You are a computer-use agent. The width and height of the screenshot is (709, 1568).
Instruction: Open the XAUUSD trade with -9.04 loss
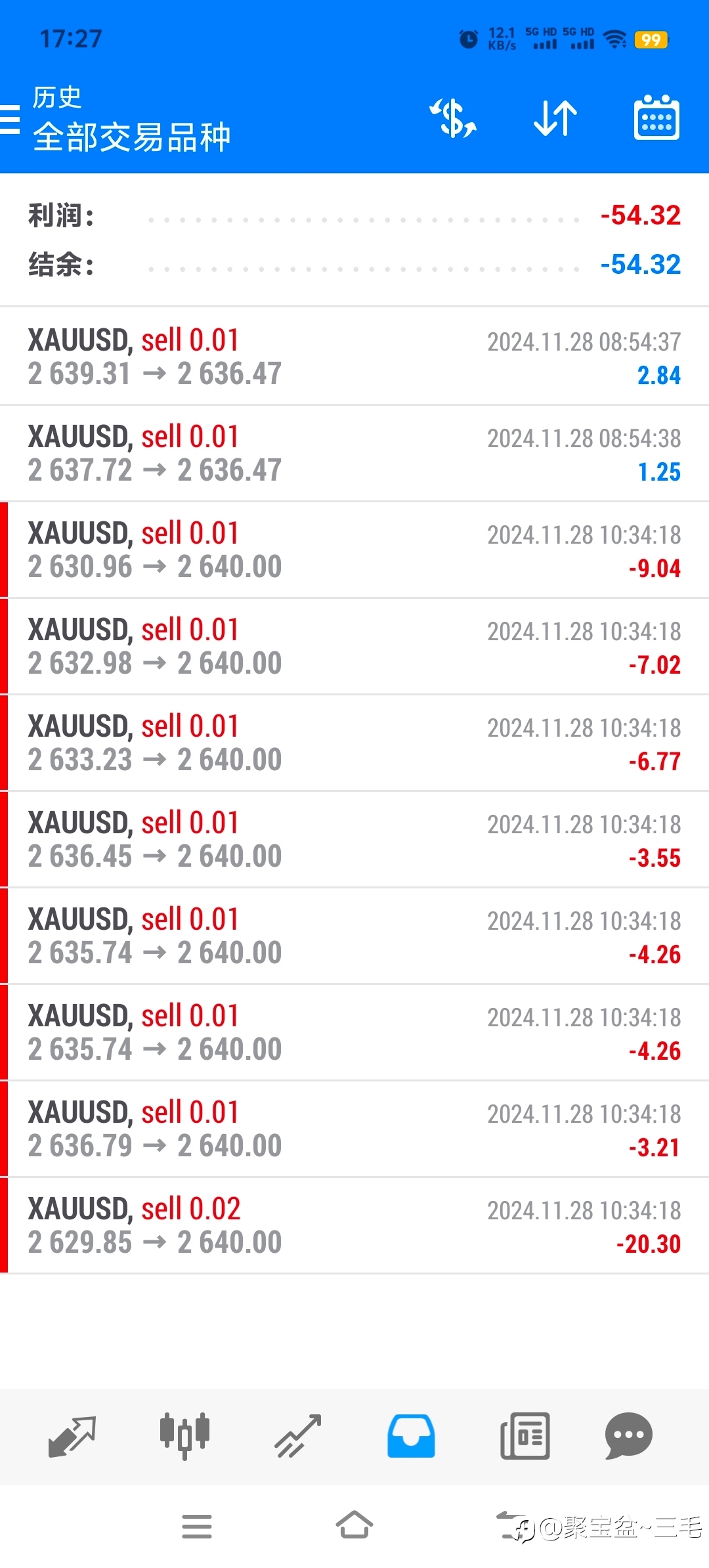(x=354, y=550)
